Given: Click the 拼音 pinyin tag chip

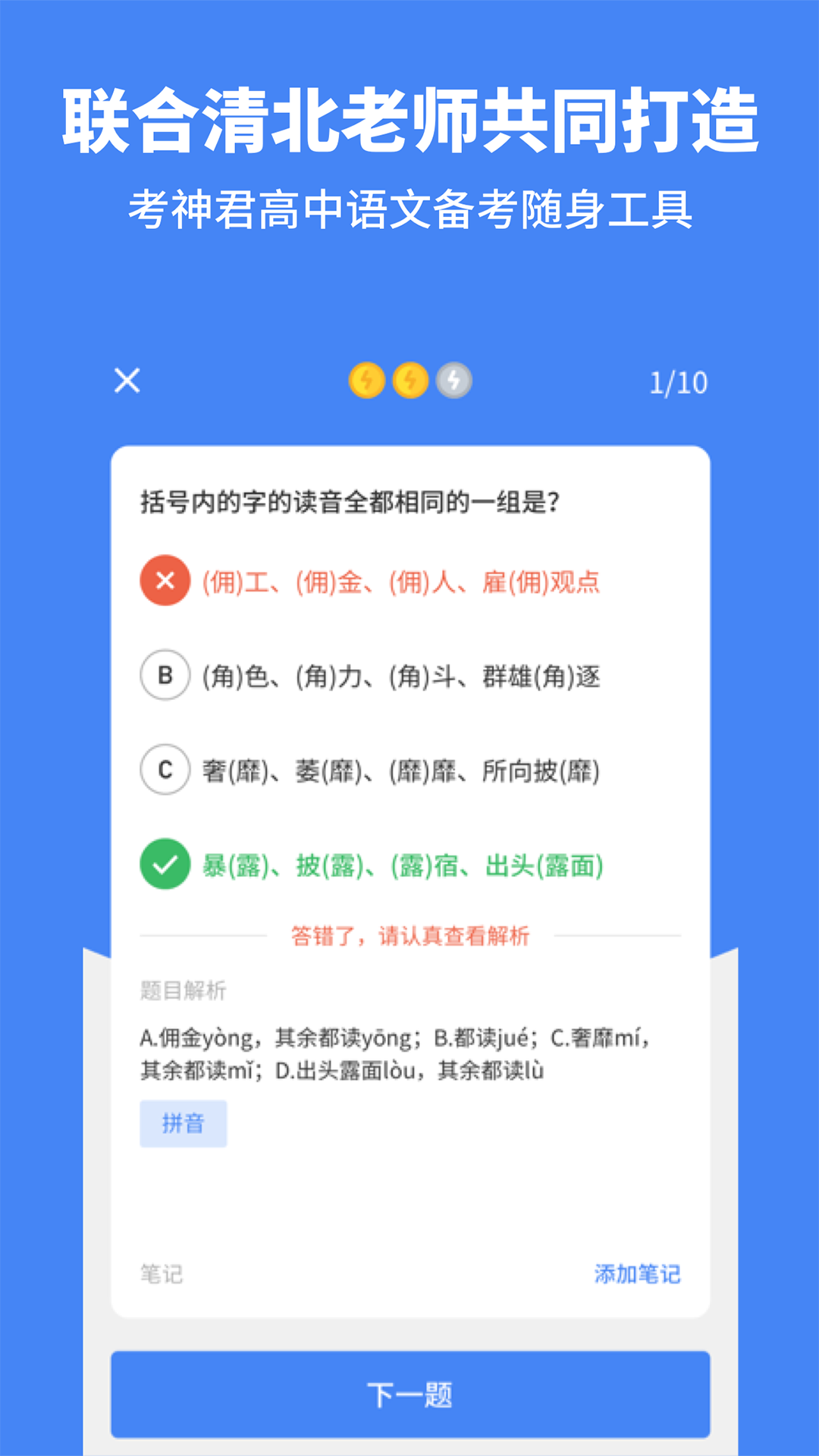Looking at the screenshot, I should coord(184,1124).
